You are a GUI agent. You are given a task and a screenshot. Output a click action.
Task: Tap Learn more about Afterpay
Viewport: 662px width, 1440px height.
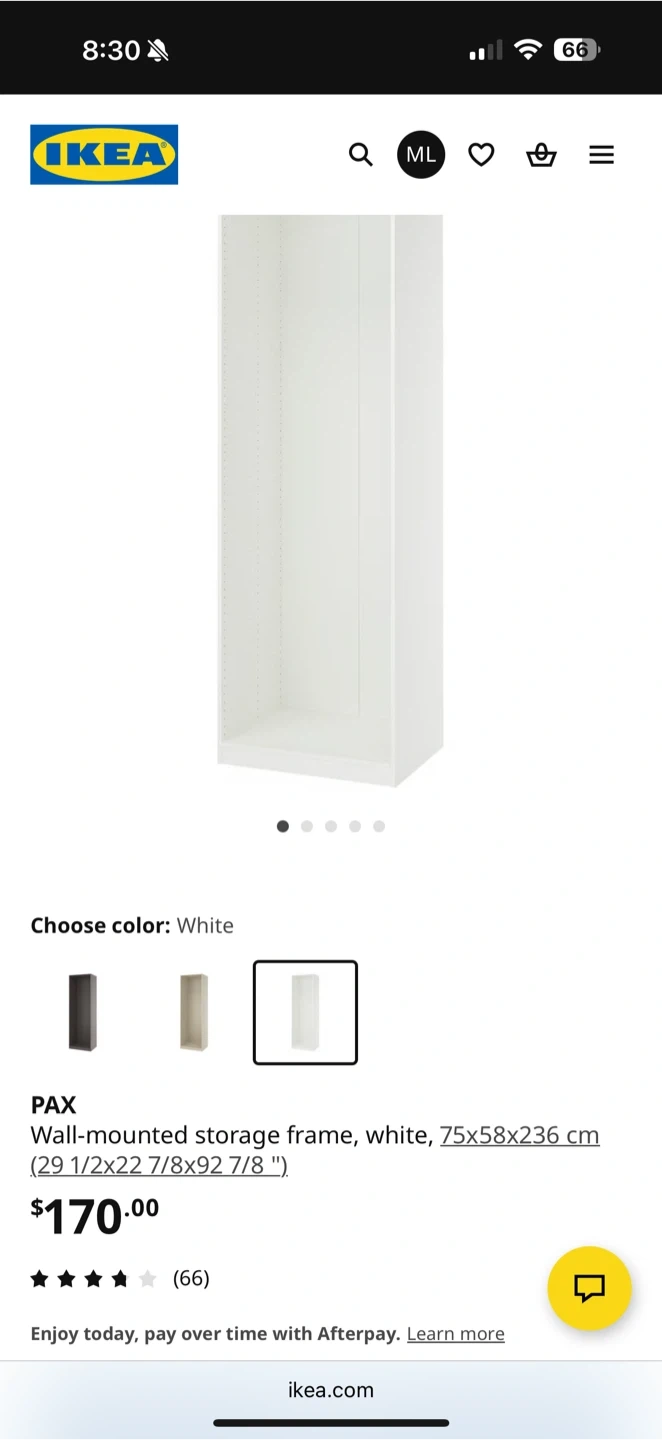[x=455, y=1334]
